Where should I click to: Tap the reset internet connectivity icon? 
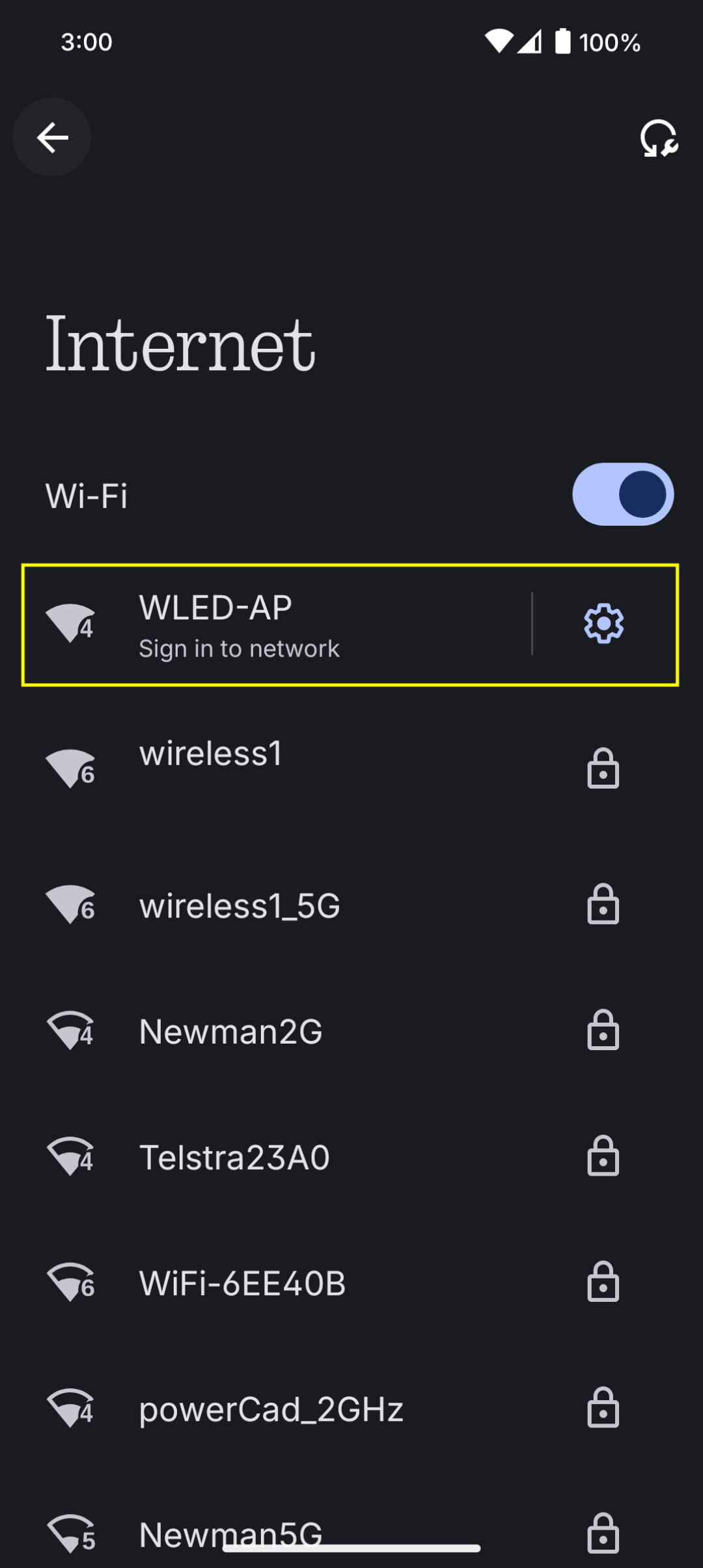pos(658,138)
